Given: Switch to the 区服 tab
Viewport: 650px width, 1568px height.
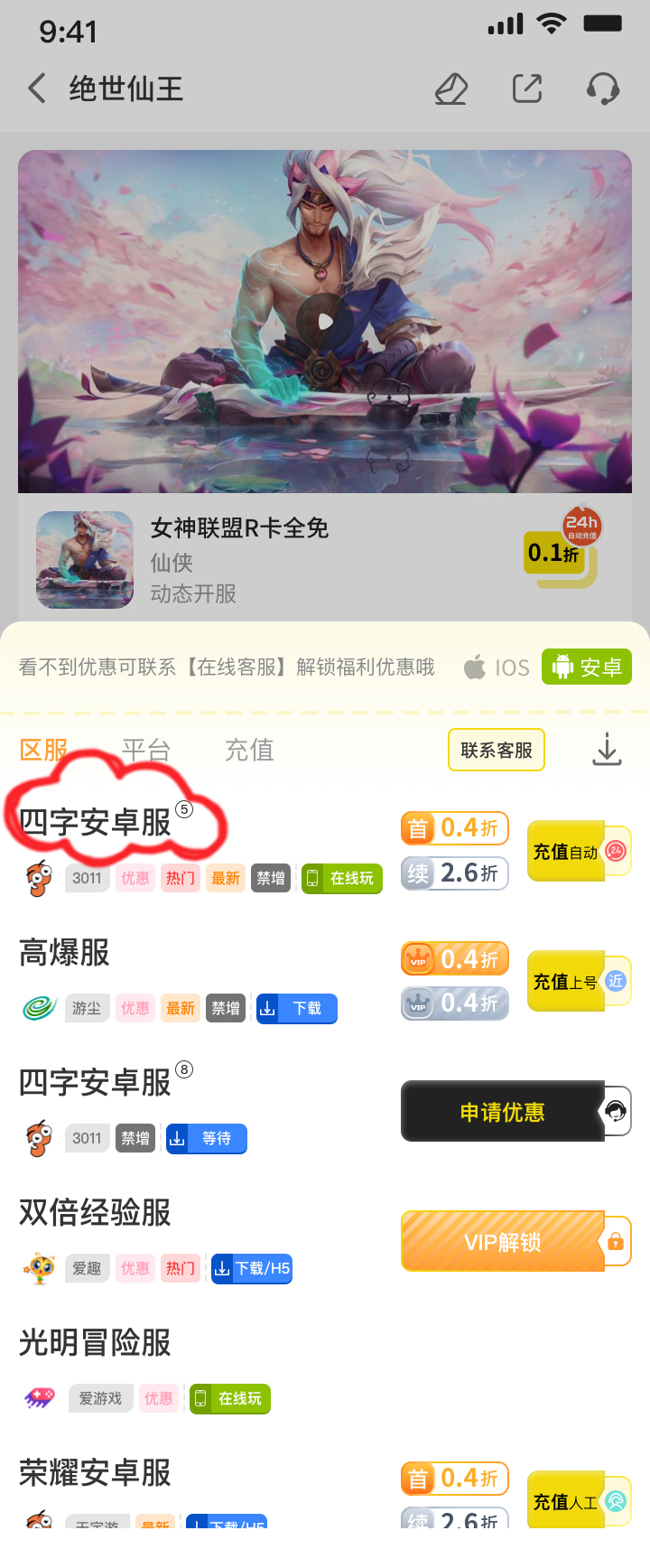Looking at the screenshot, I should (x=43, y=750).
